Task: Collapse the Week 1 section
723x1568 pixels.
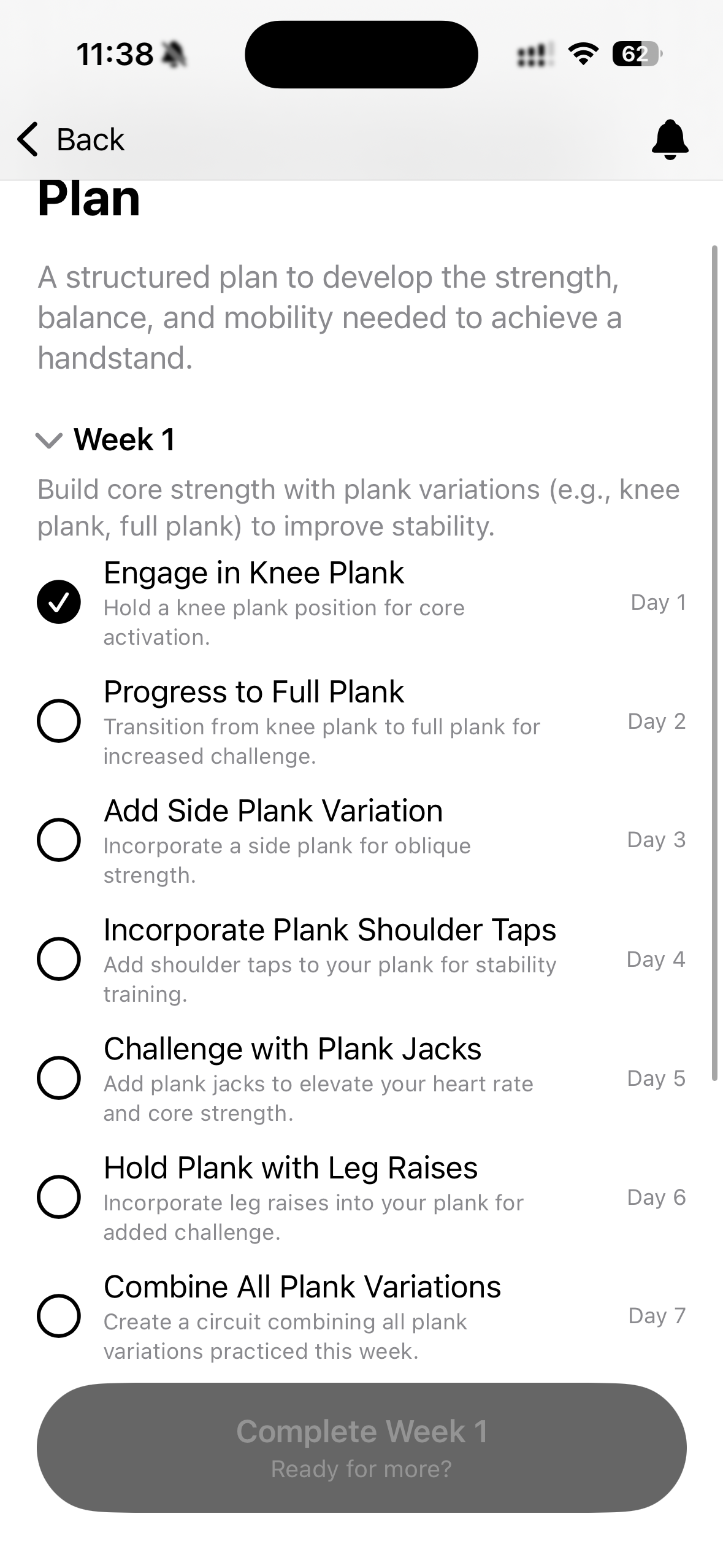Action: pos(49,440)
